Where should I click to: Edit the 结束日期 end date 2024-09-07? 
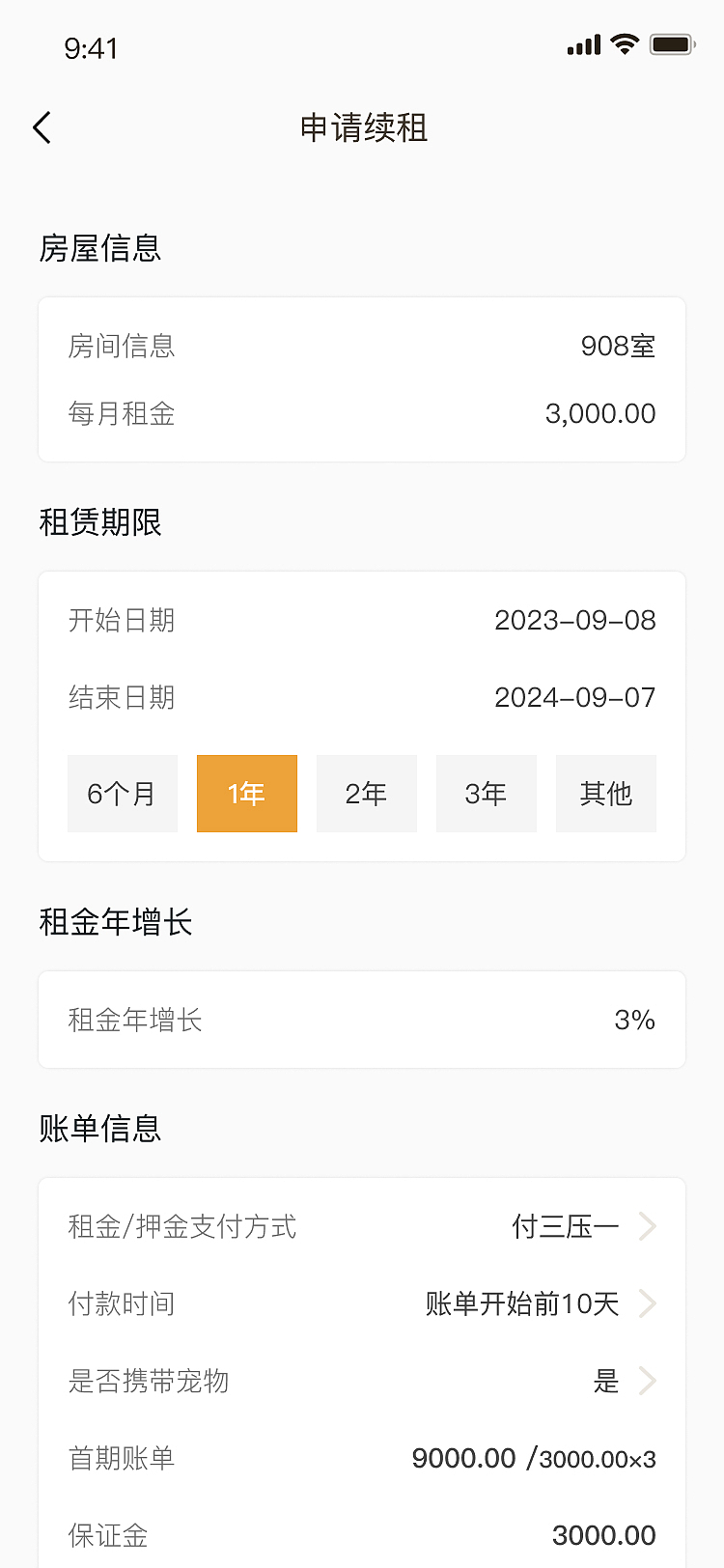point(575,696)
